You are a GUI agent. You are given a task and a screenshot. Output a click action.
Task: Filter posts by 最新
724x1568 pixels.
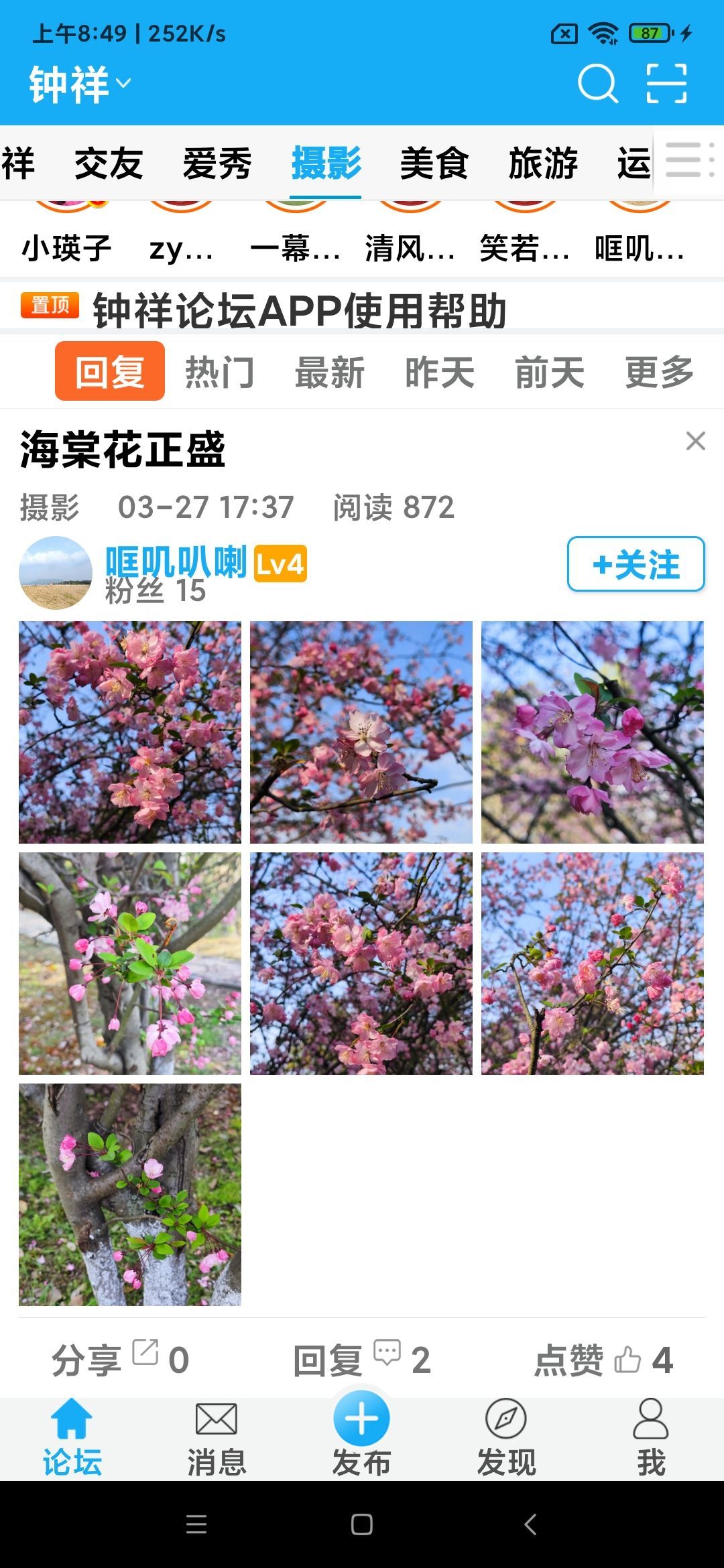tap(330, 372)
